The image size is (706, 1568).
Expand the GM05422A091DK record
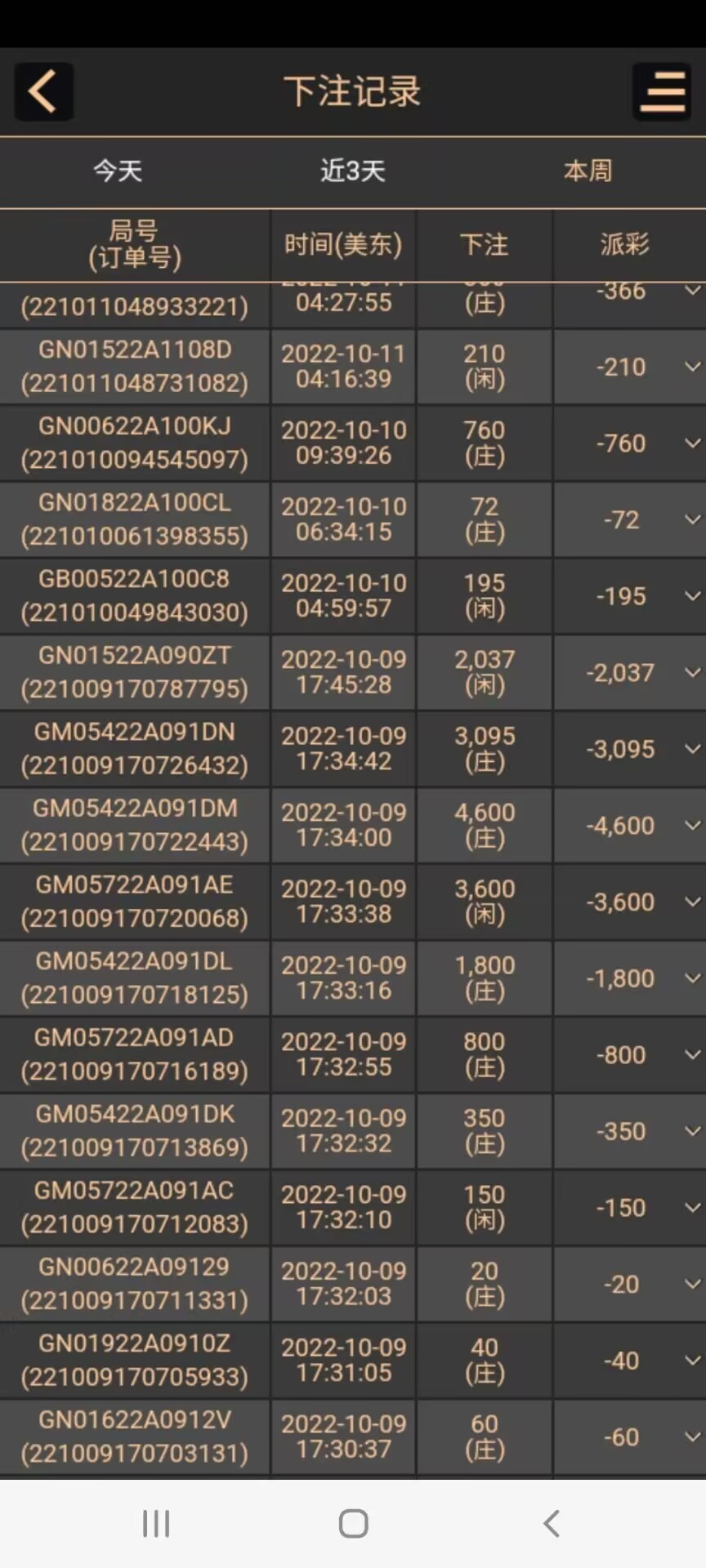[692, 1131]
